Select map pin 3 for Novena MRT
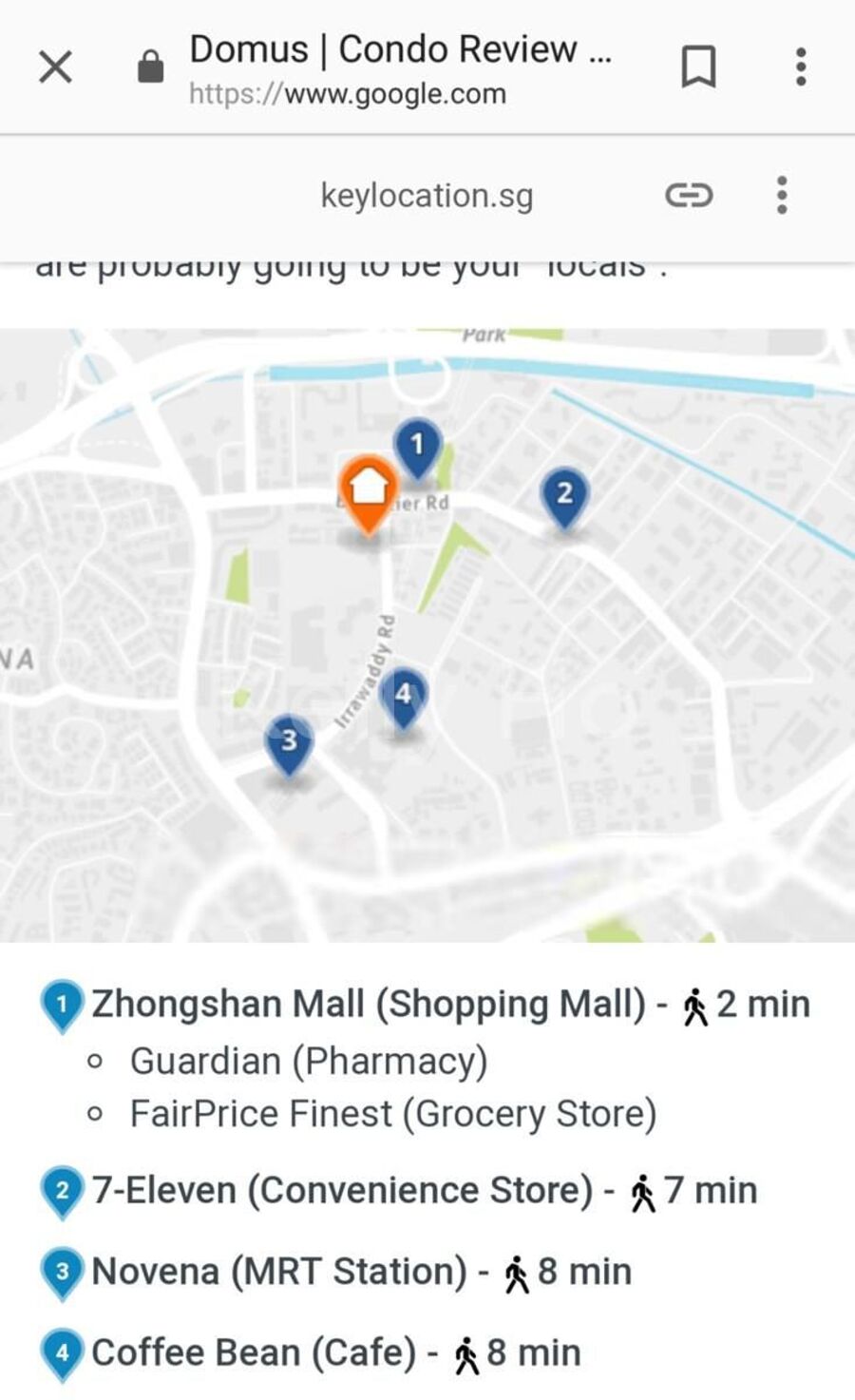 (x=289, y=741)
